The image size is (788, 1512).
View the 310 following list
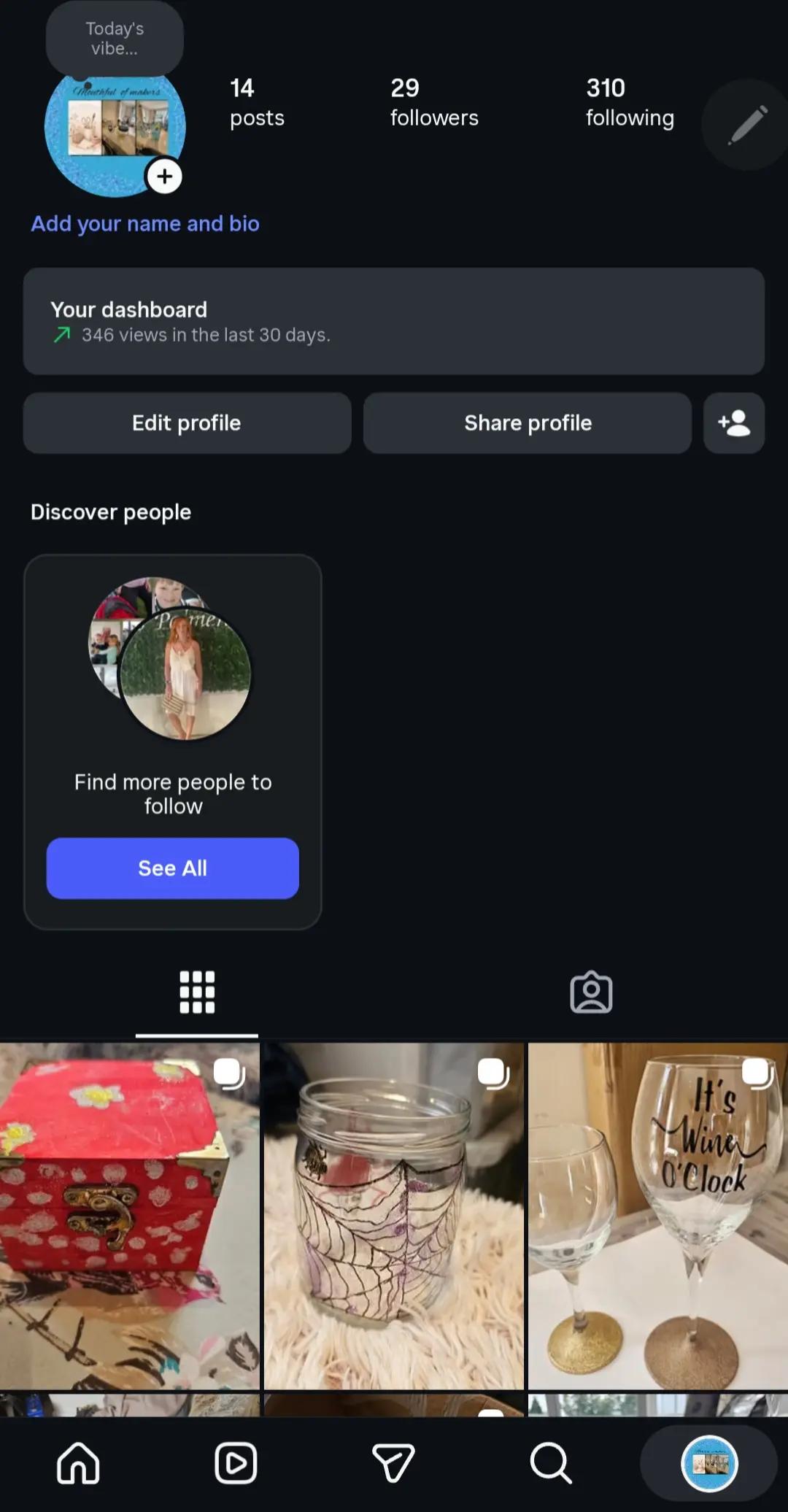point(630,102)
